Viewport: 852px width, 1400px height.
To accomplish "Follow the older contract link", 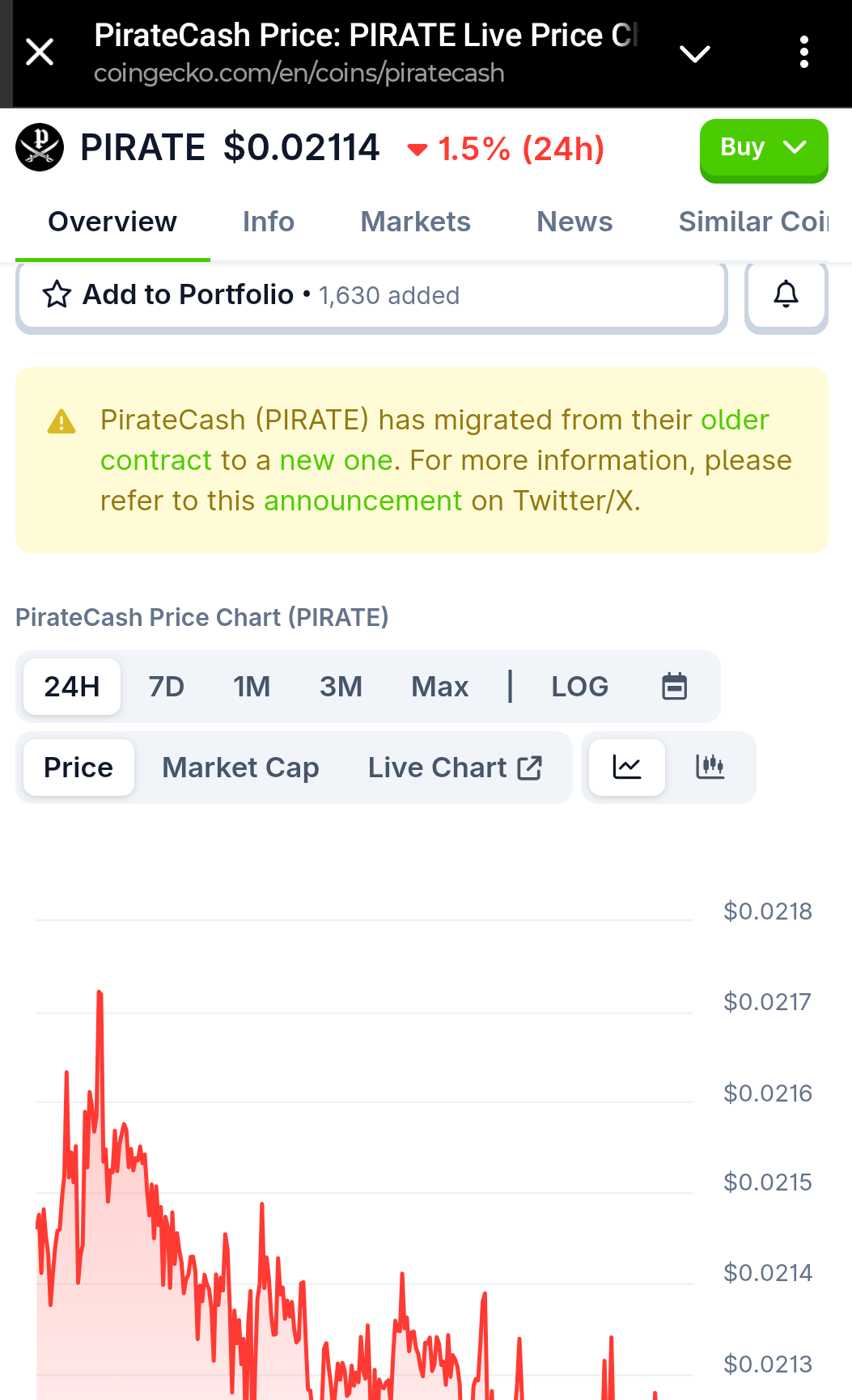I will tap(734, 420).
